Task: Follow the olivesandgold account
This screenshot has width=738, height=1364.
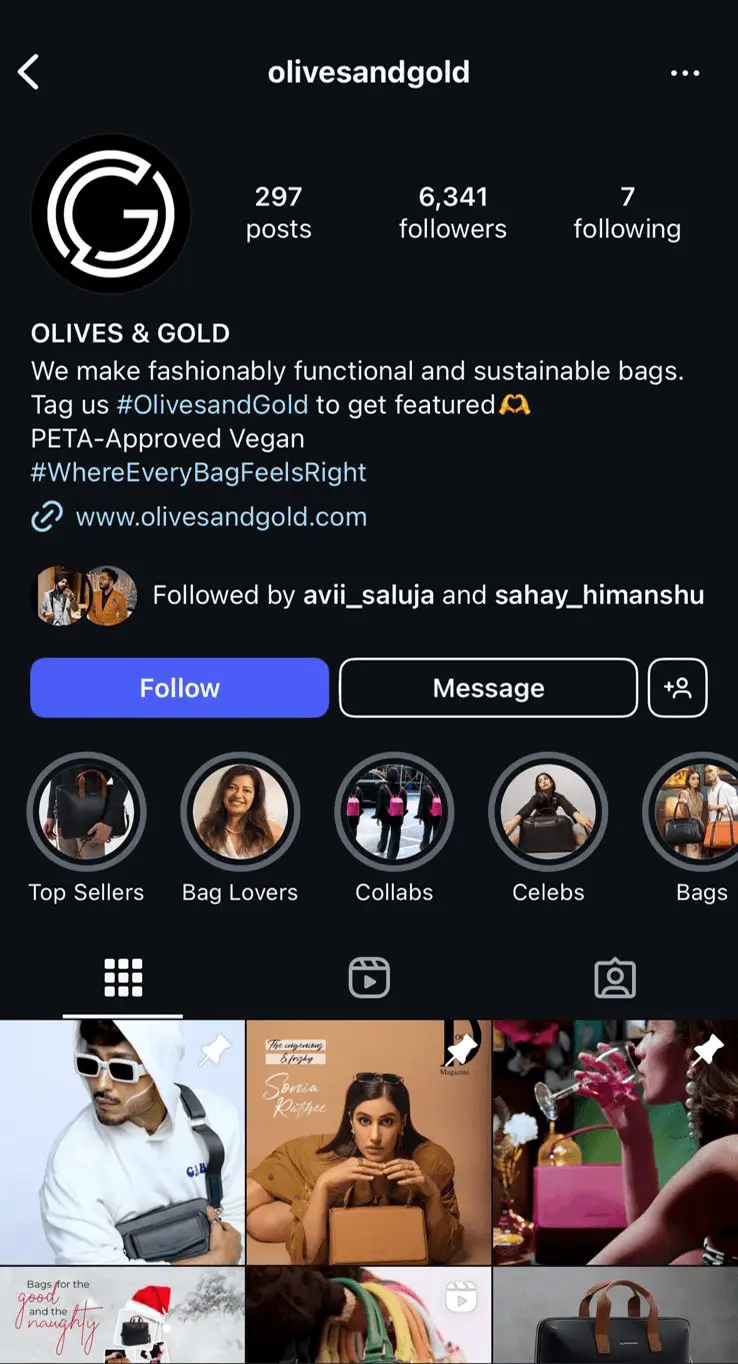Action: coord(180,688)
